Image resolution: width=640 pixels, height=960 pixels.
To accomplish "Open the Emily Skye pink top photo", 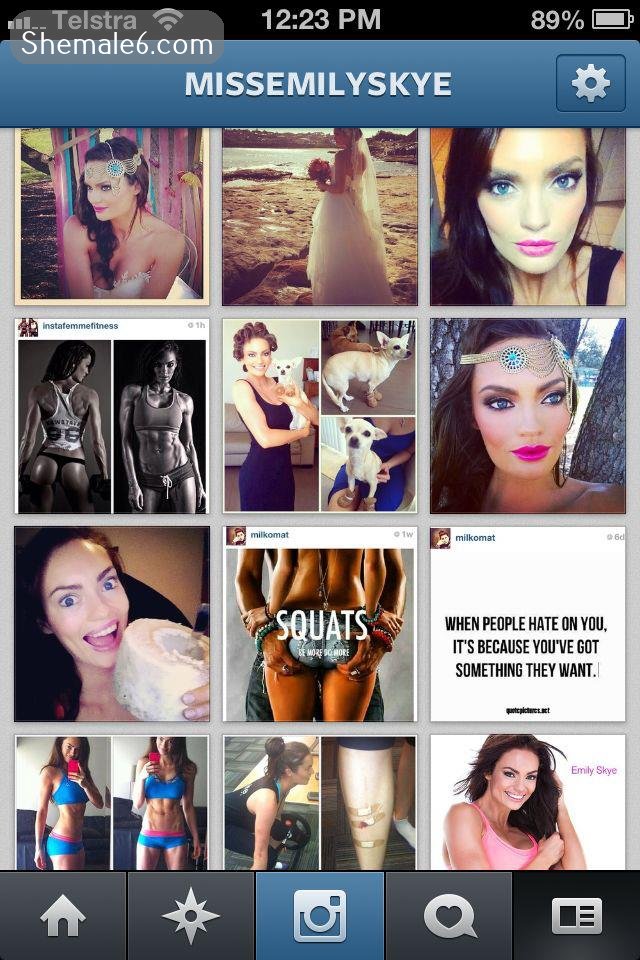I will coord(527,804).
